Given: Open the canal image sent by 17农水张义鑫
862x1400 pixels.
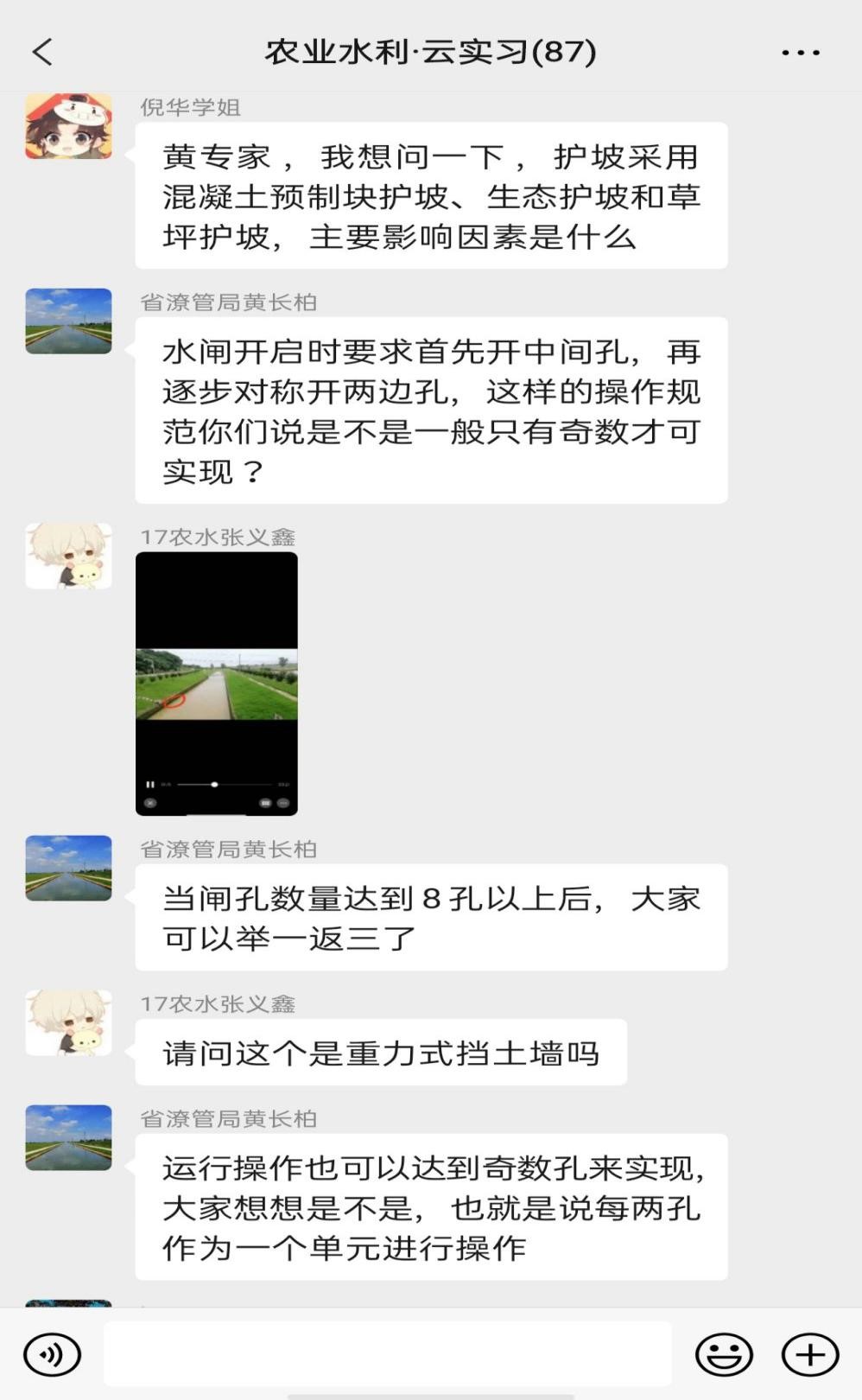Looking at the screenshot, I should coord(217,684).
